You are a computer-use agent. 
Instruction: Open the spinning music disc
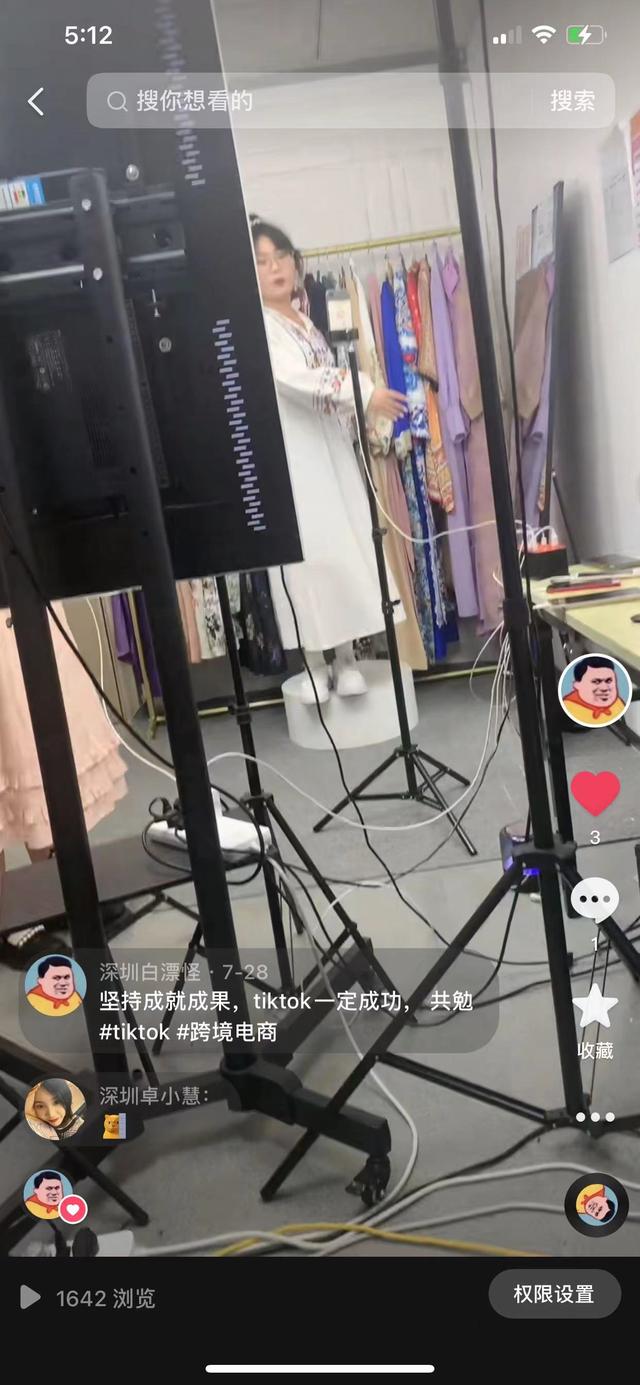coord(596,1205)
